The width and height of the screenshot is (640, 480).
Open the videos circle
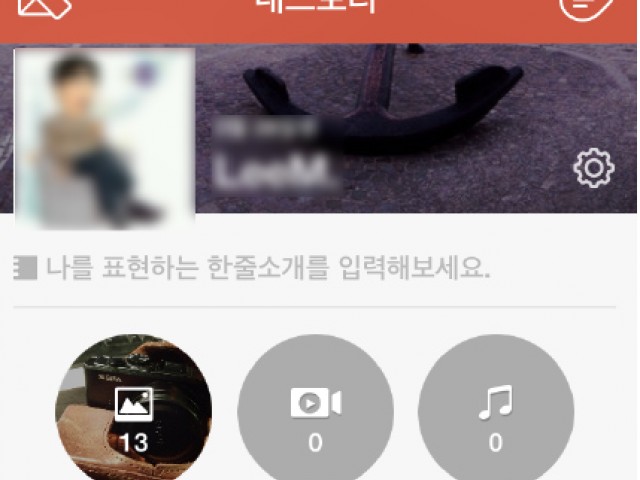(315, 411)
